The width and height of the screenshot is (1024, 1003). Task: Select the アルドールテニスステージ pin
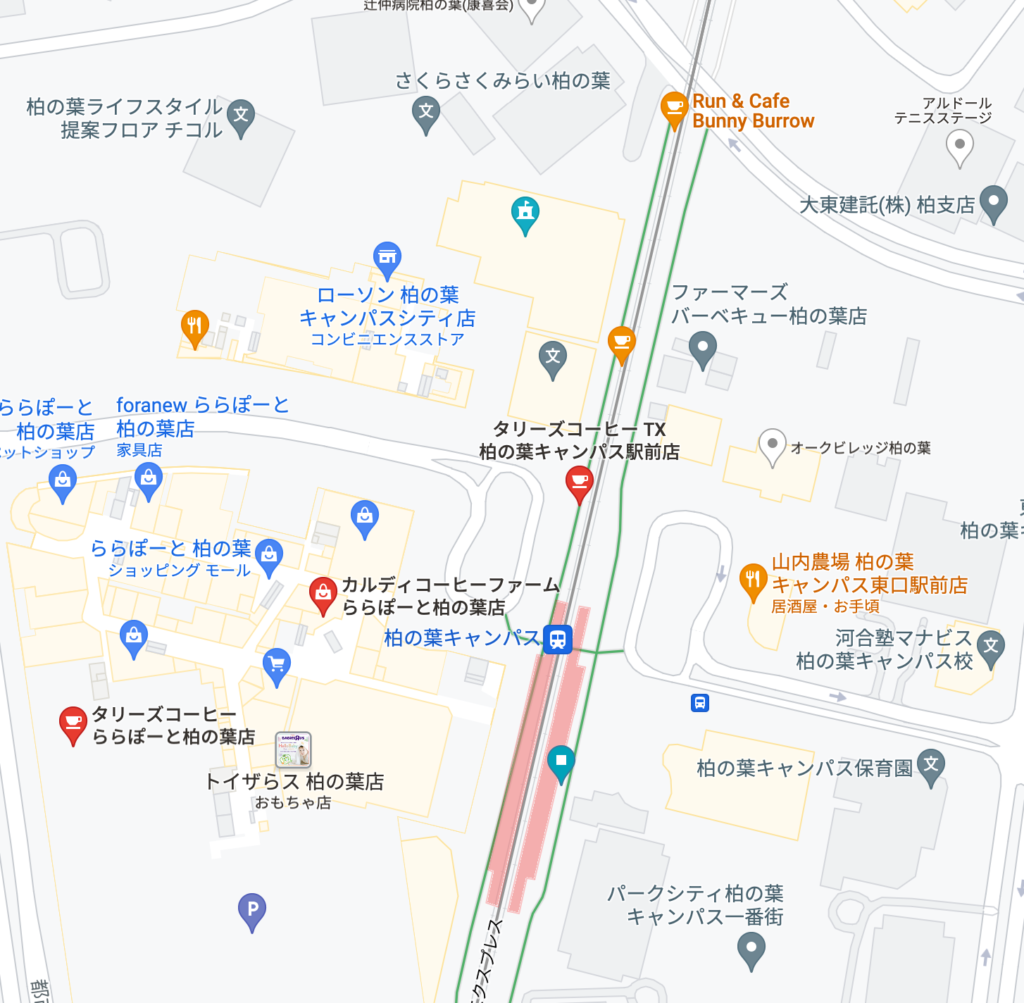[x=960, y=147]
